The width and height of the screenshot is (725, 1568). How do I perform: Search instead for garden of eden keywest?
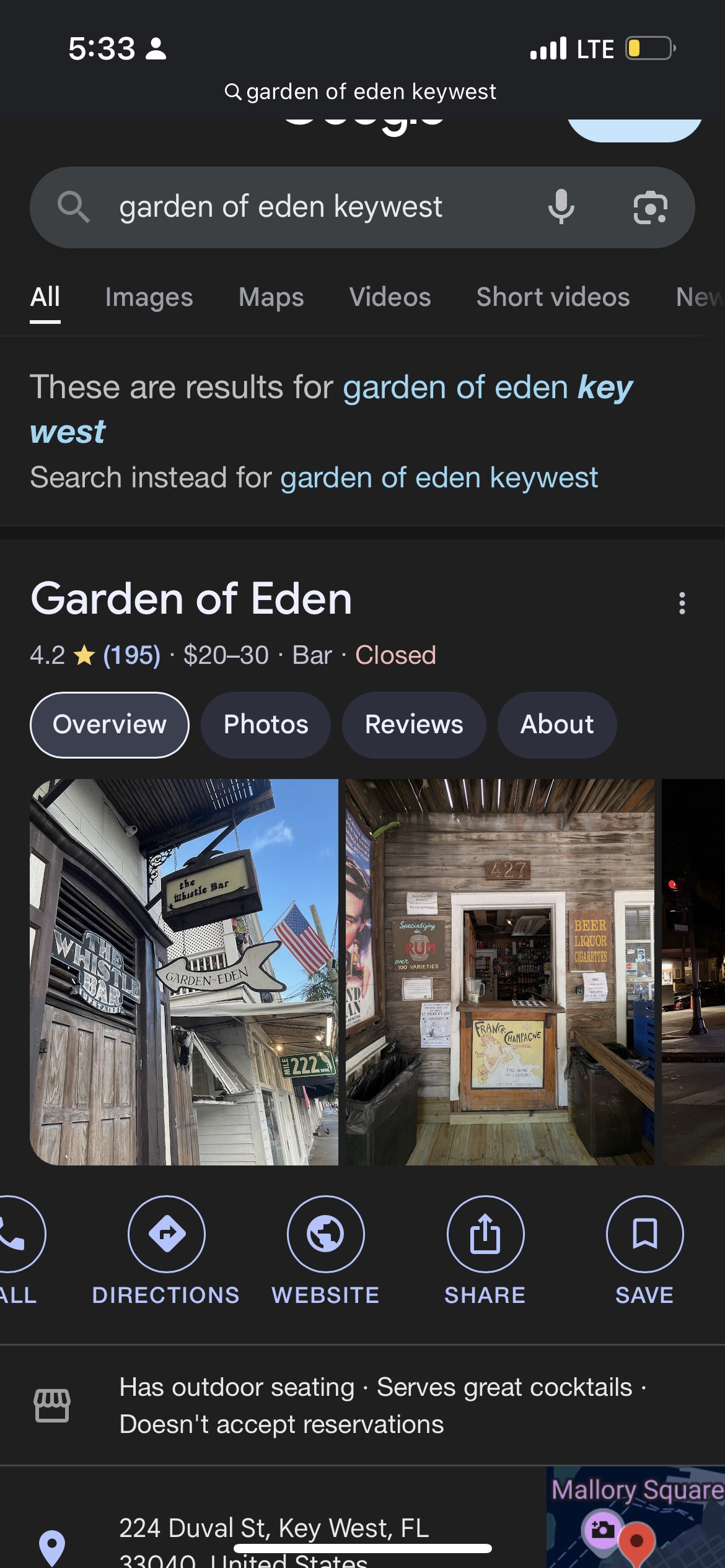point(439,477)
